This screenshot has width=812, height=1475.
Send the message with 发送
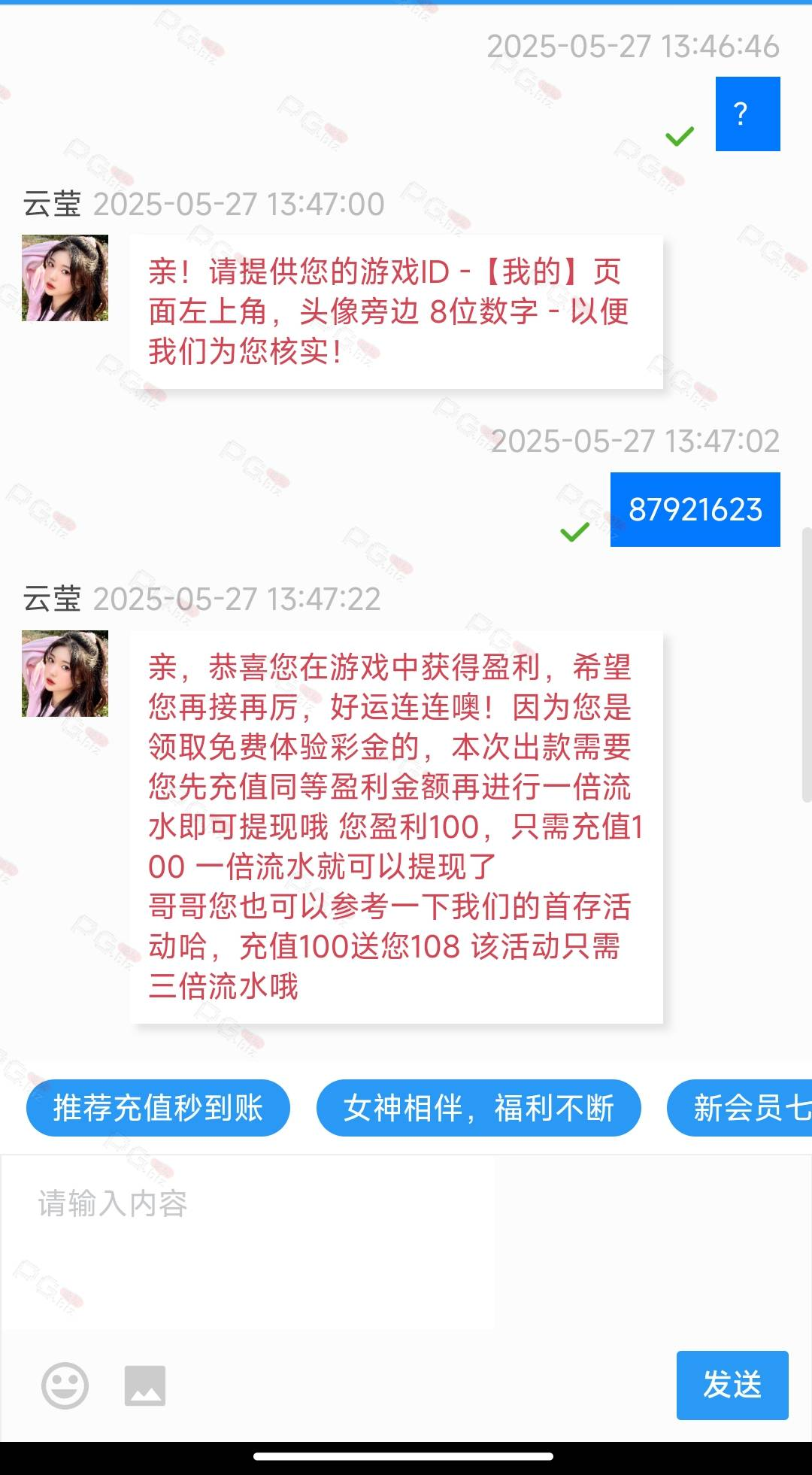[x=732, y=1385]
